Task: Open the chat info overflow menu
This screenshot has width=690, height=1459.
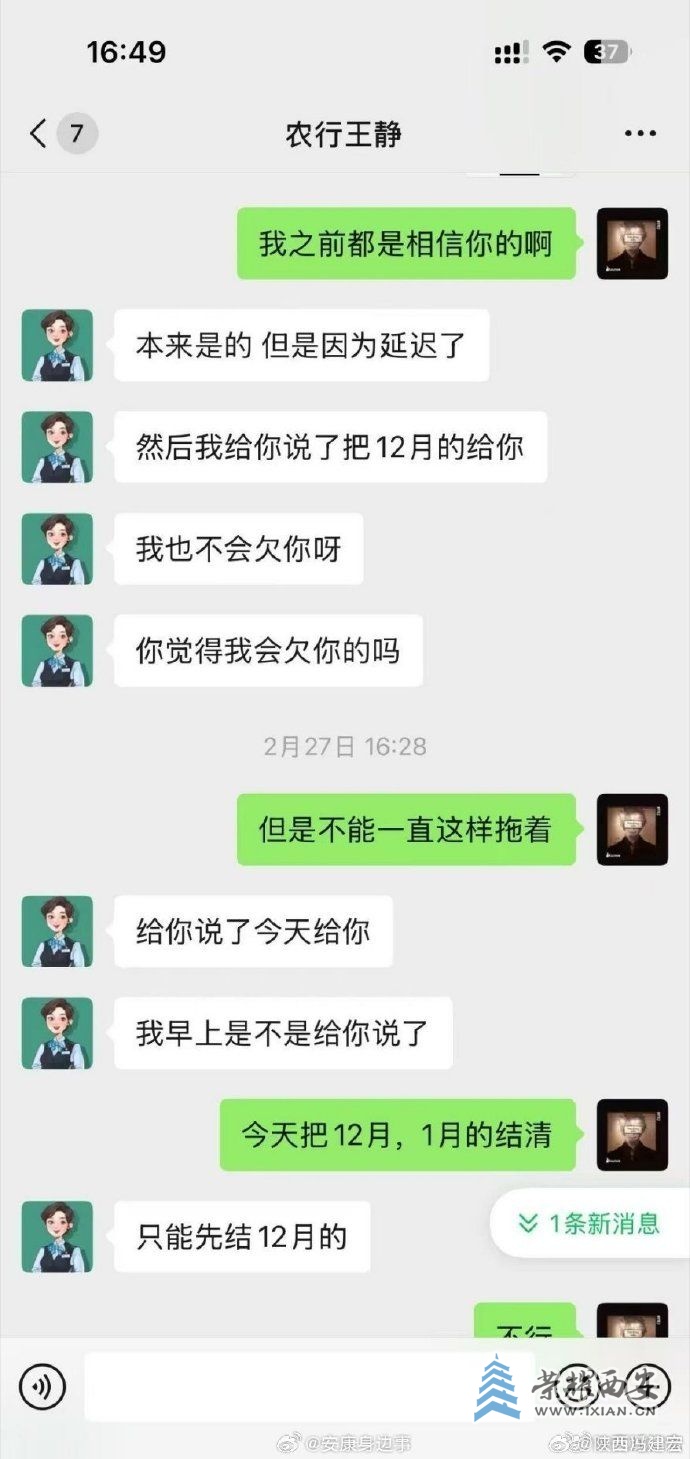Action: 640,134
